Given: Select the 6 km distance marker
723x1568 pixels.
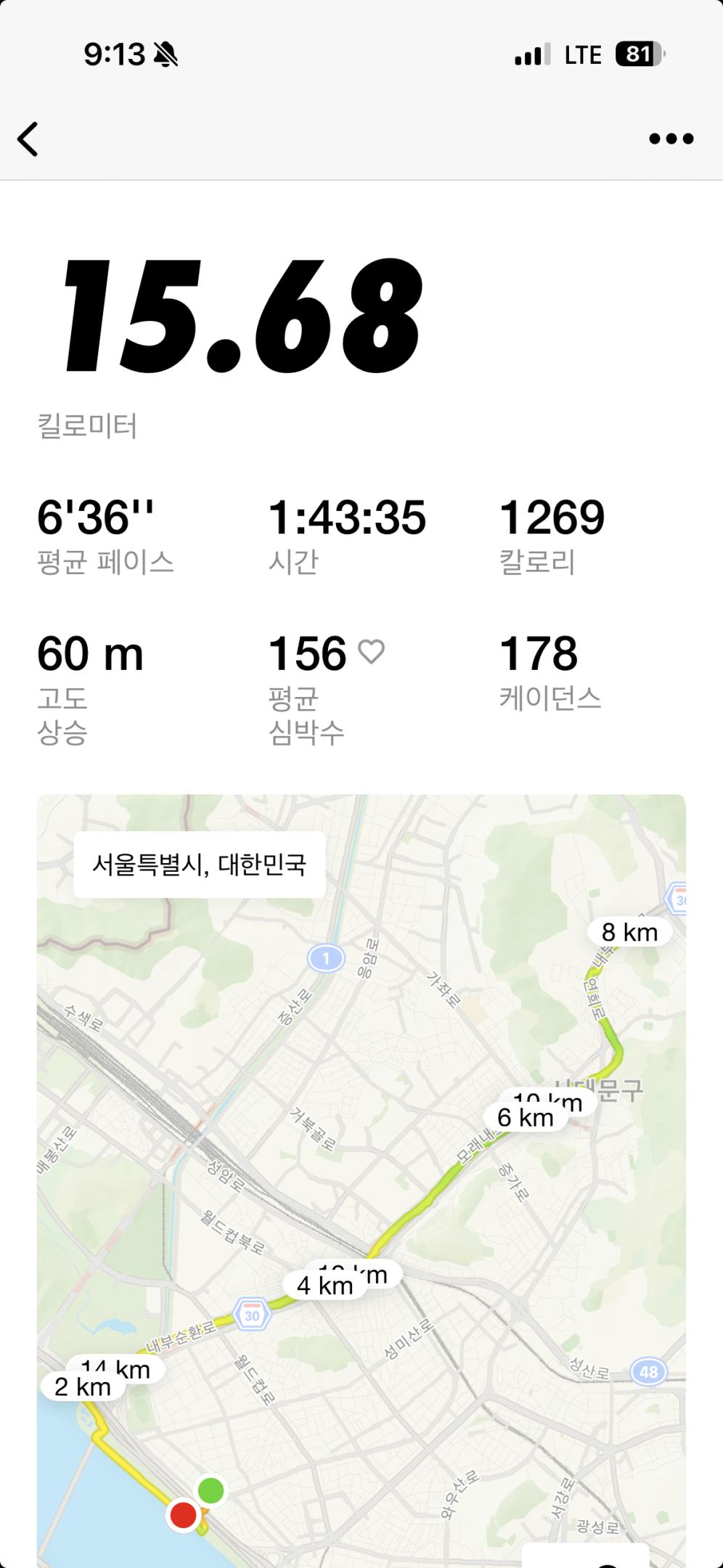Looking at the screenshot, I should point(525,1118).
